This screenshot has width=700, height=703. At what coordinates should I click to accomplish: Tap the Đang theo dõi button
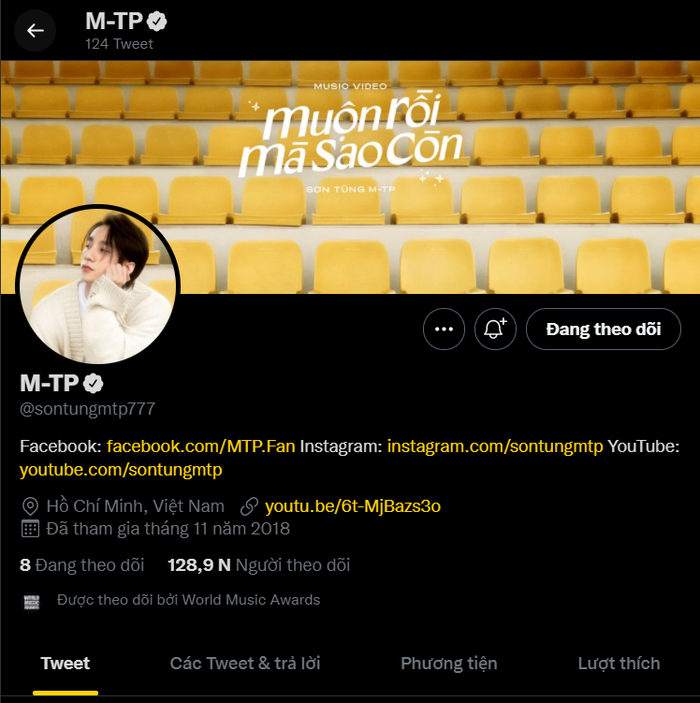603,329
